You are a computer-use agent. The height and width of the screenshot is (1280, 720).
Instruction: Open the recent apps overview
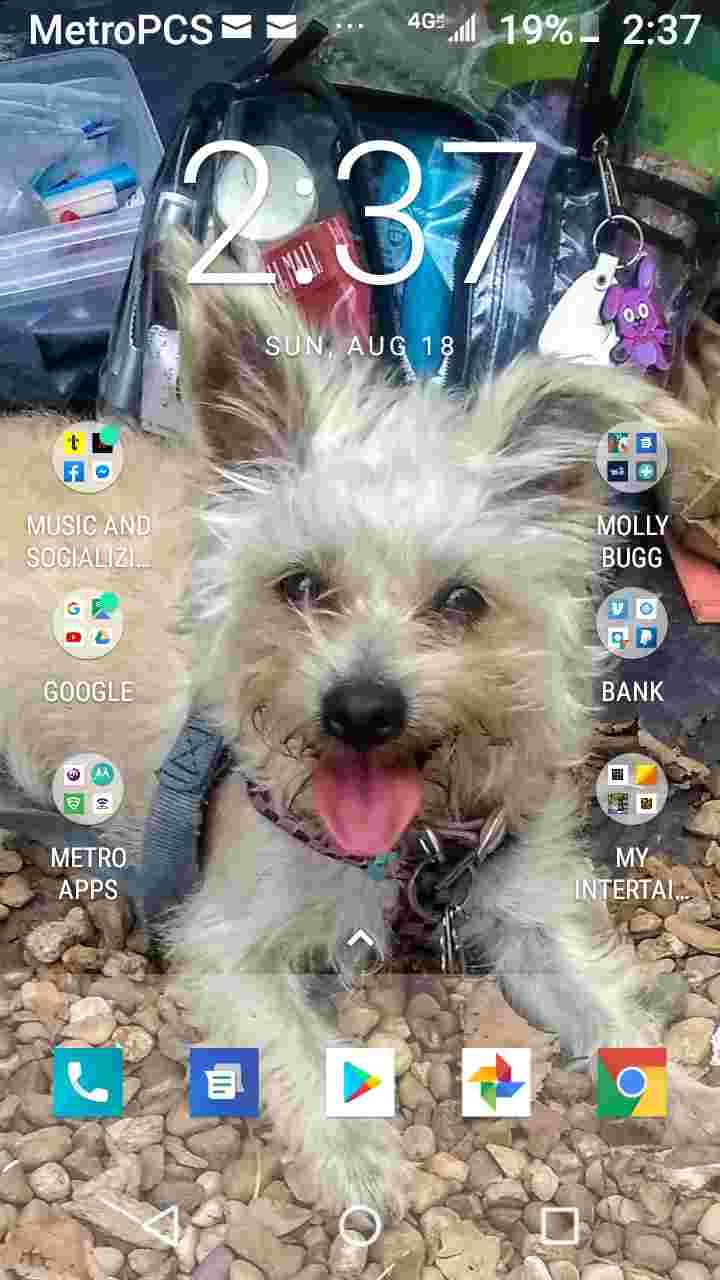click(x=559, y=1224)
